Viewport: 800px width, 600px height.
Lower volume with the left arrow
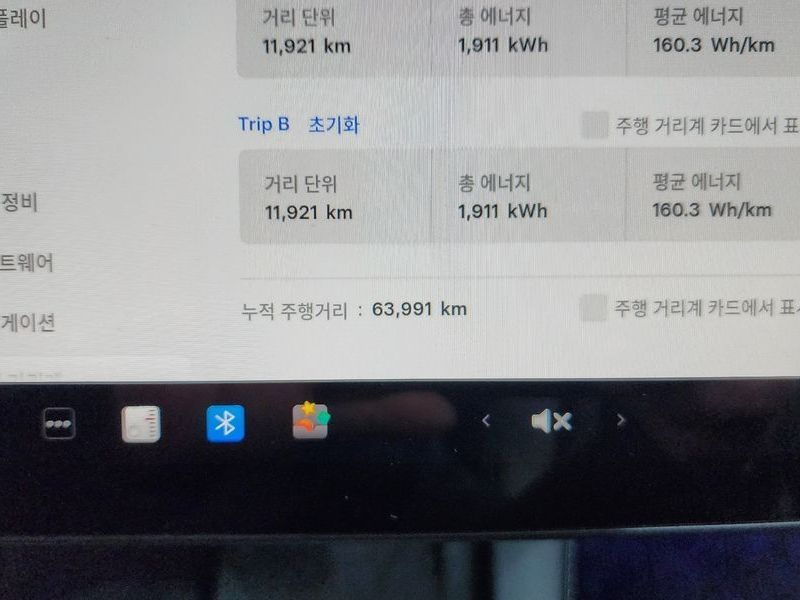(486, 421)
